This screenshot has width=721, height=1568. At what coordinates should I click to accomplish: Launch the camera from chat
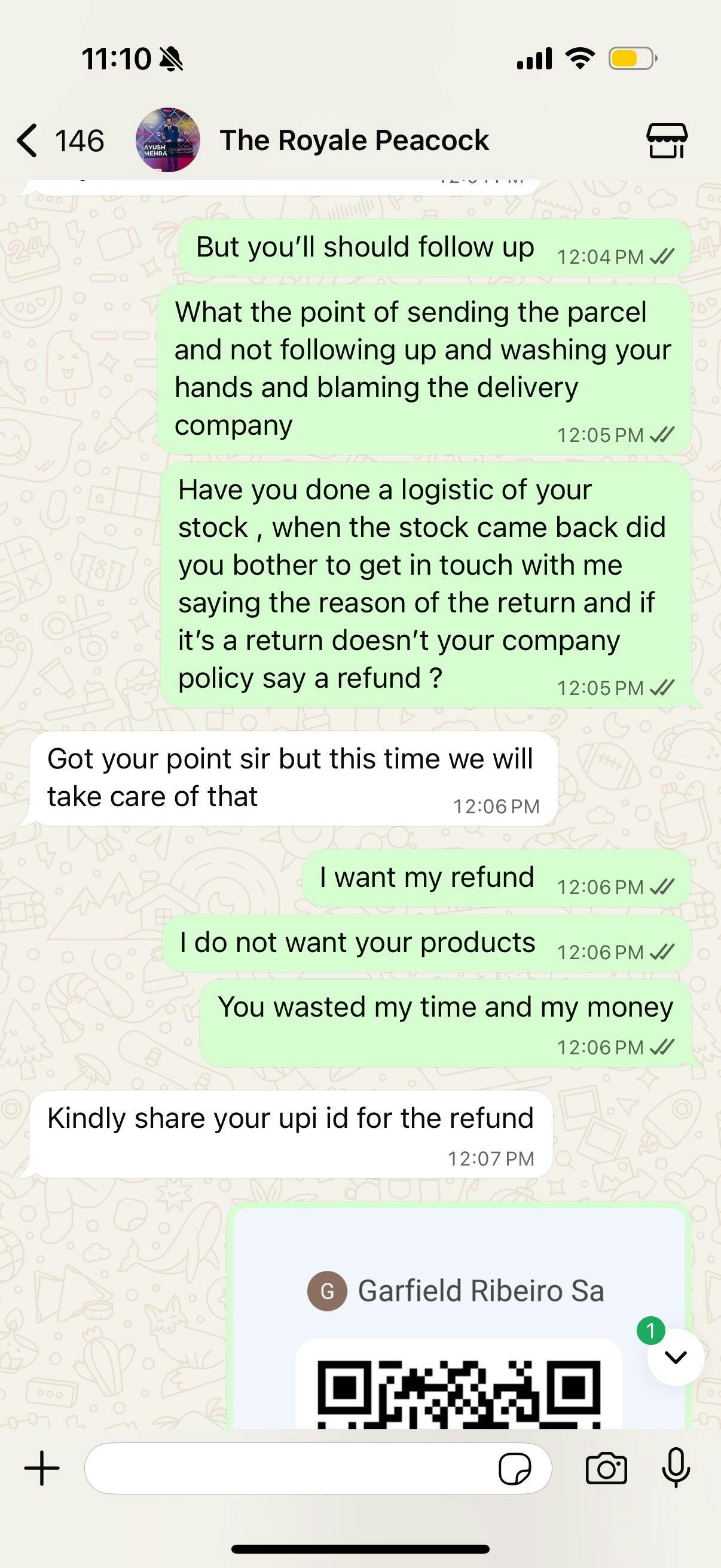pyautogui.click(x=606, y=1469)
